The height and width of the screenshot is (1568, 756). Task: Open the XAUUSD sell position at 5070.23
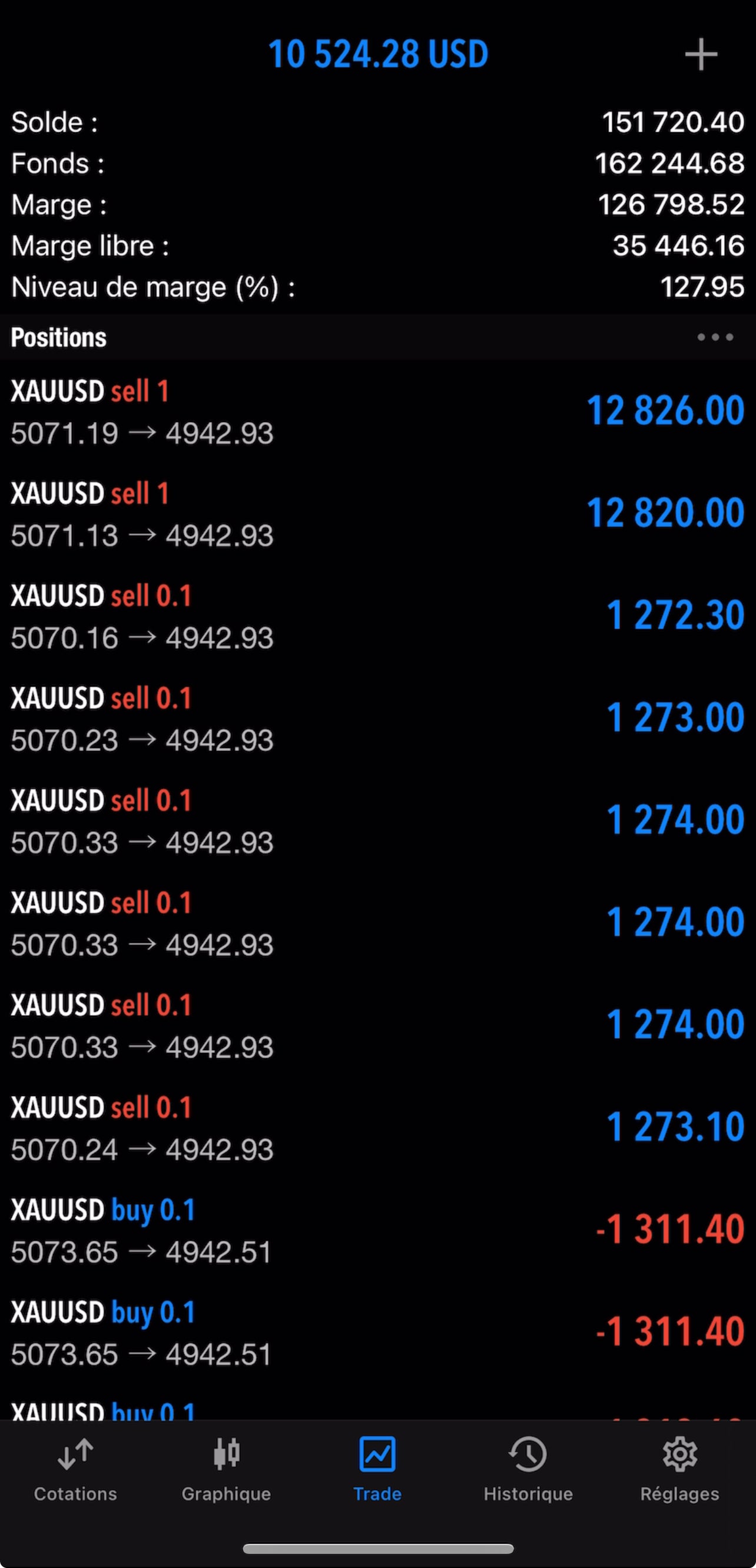(377, 718)
